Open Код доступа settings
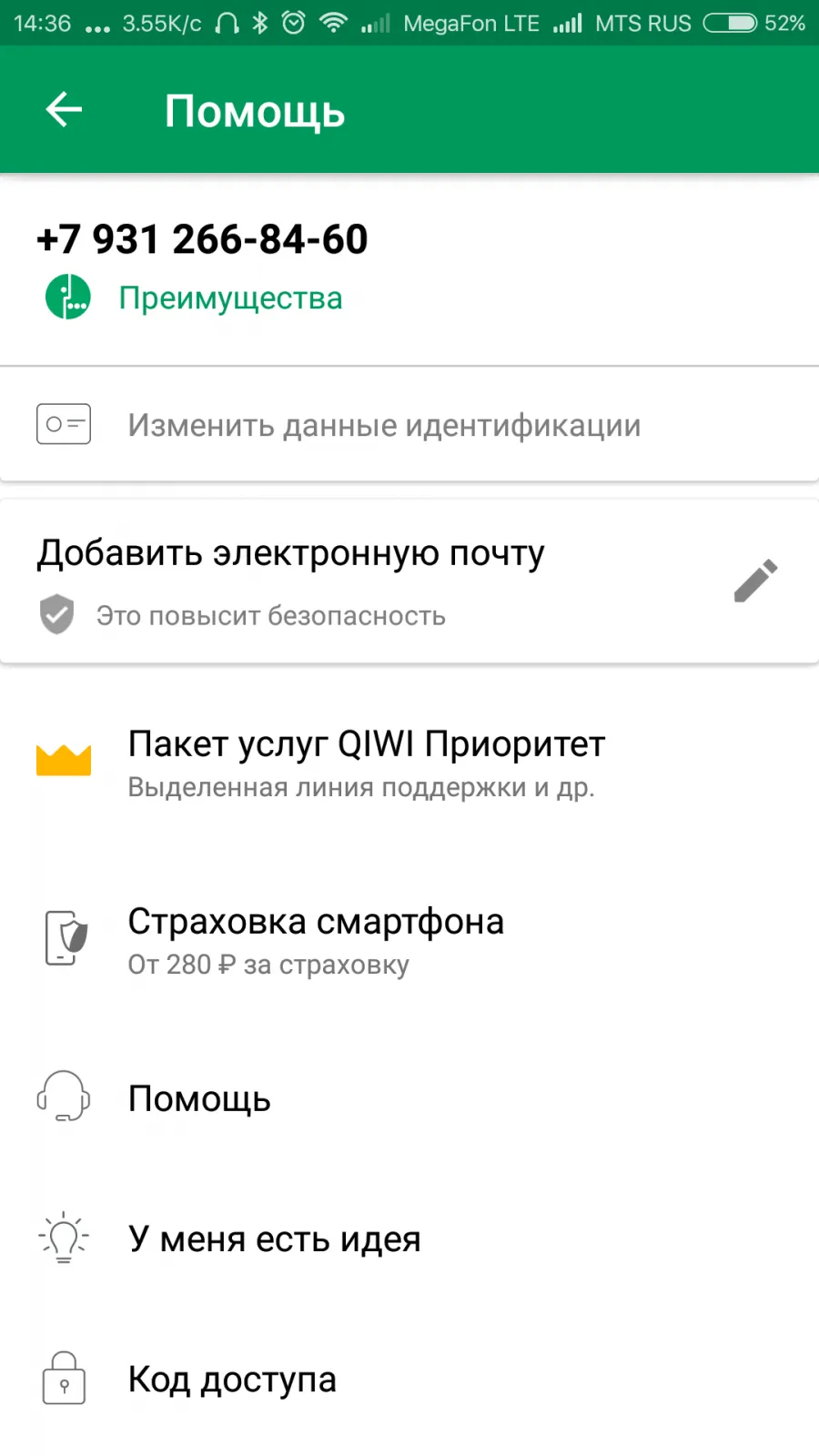819x1456 pixels. pyautogui.click(x=409, y=1379)
